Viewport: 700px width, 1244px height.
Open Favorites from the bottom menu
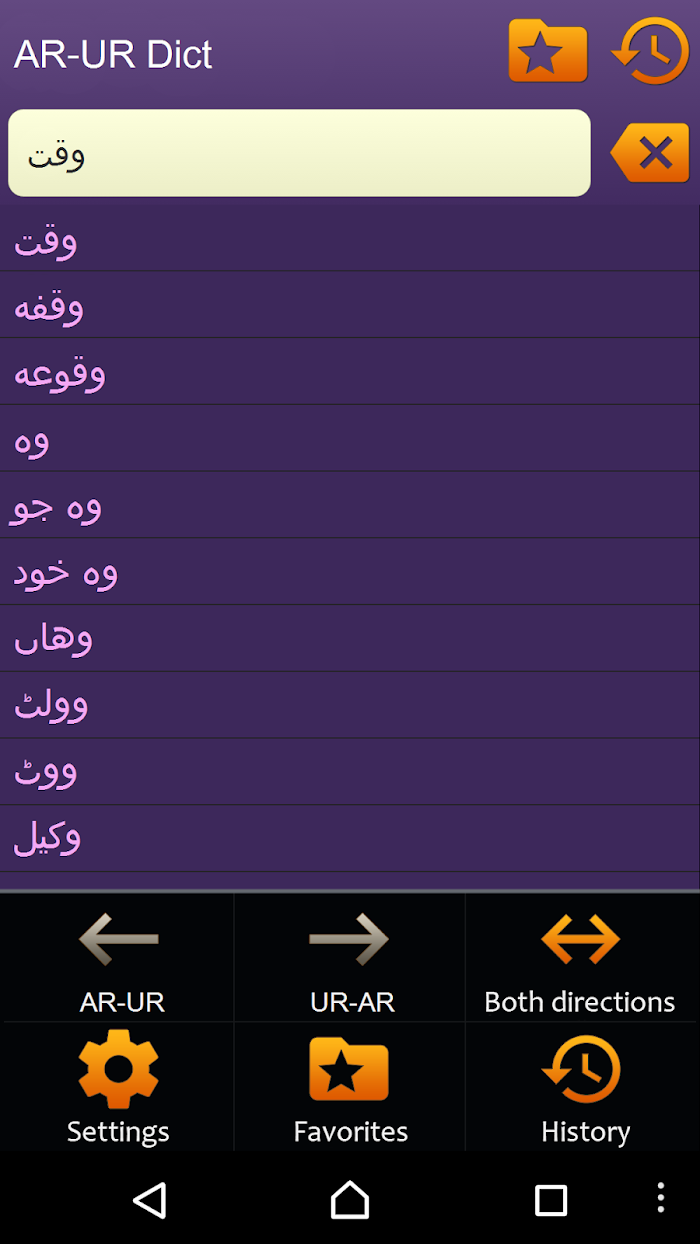point(350,1087)
